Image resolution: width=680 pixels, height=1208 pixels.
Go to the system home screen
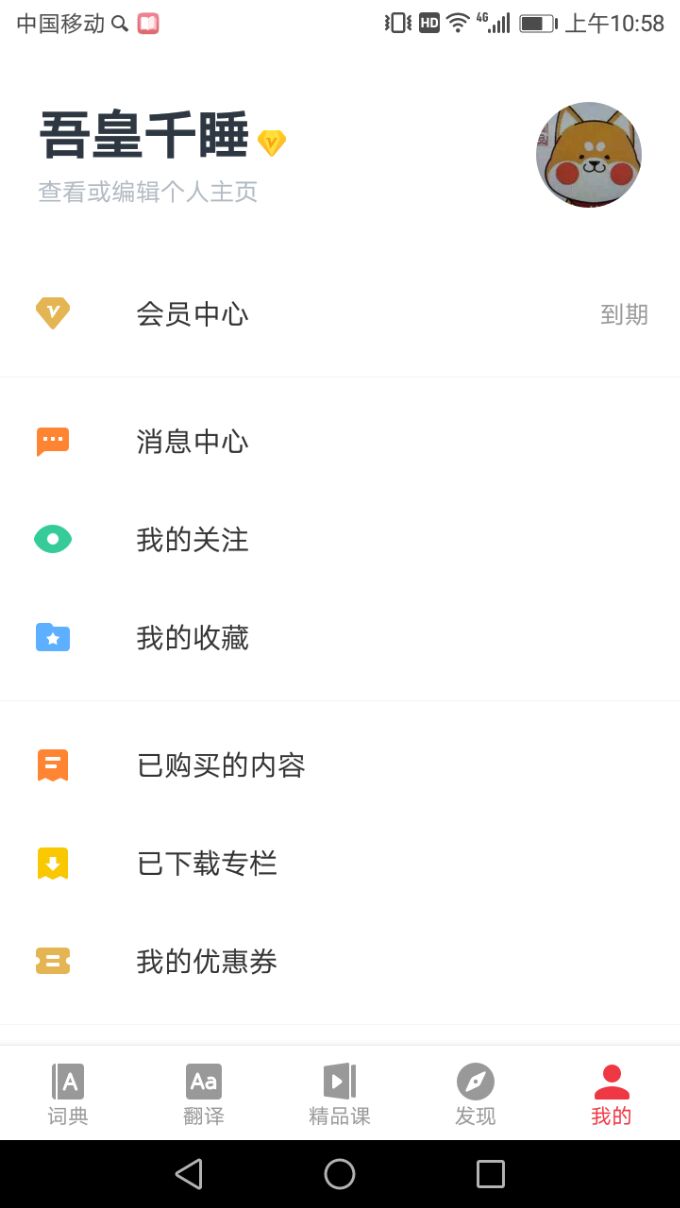[340, 1174]
